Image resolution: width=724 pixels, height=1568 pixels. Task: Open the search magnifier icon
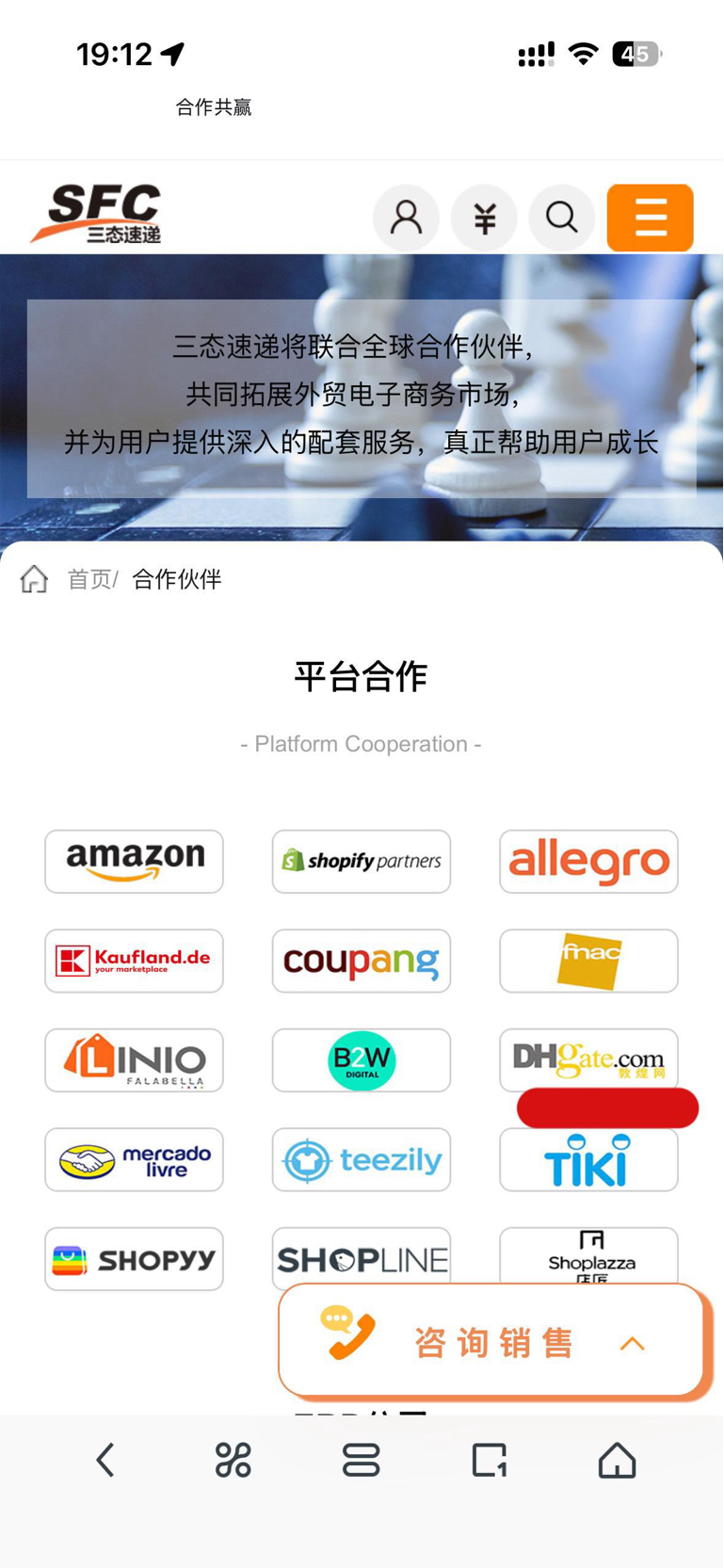562,218
